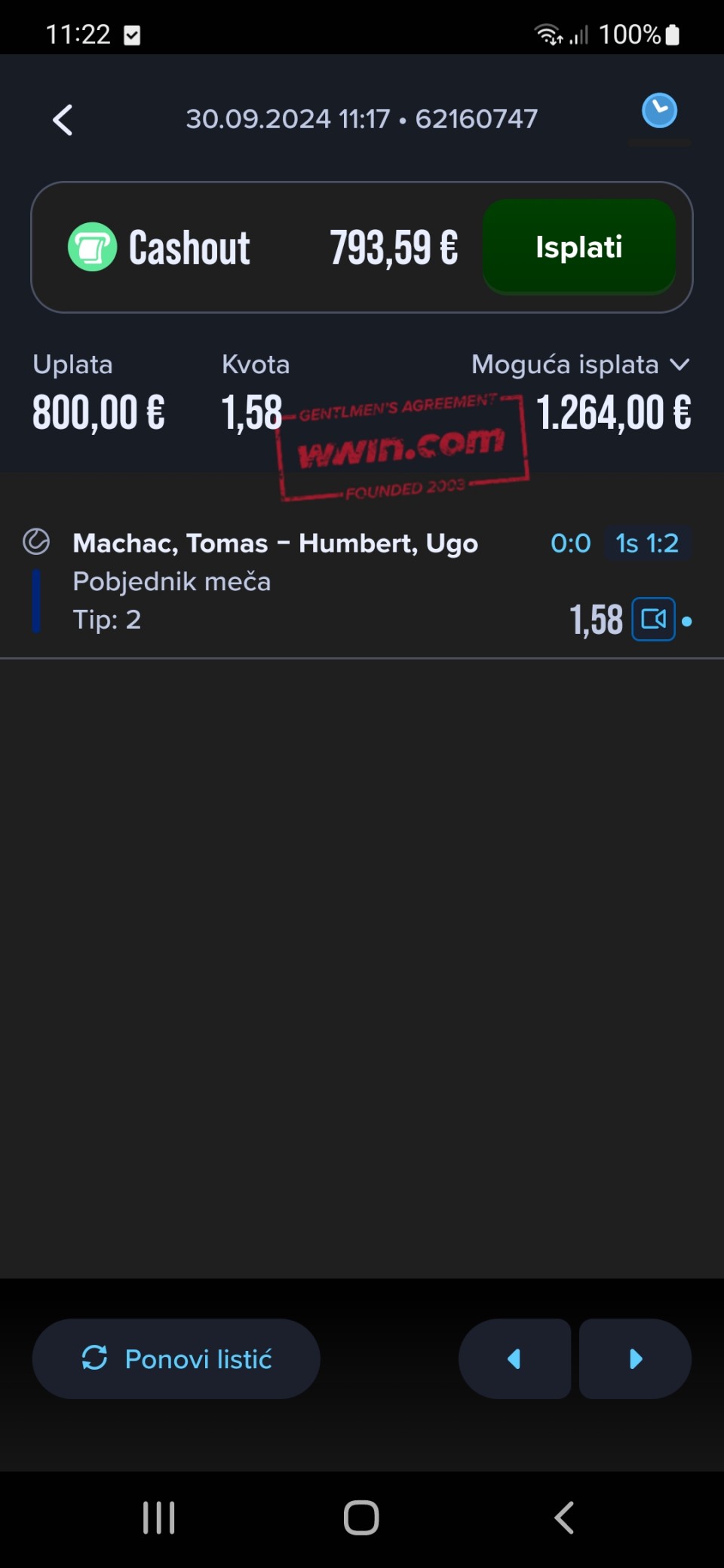This screenshot has width=724, height=1568.
Task: Go to the previous ticket with left arrow
Action: (x=514, y=1358)
